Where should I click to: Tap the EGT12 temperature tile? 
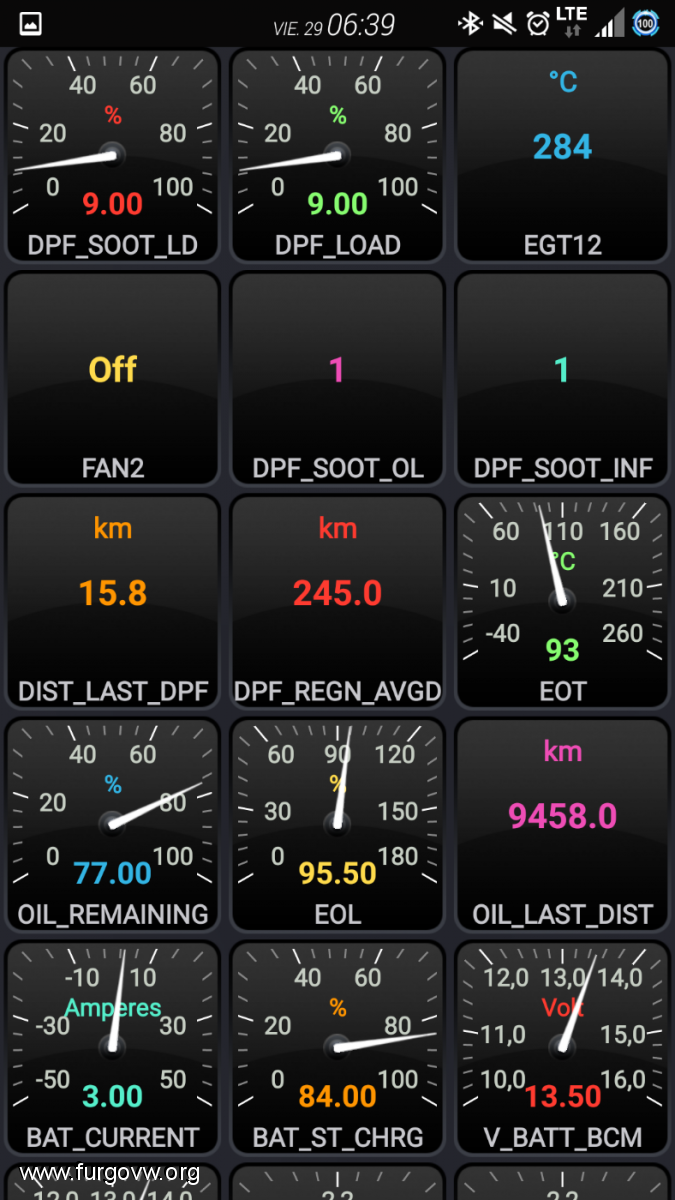click(x=562, y=156)
